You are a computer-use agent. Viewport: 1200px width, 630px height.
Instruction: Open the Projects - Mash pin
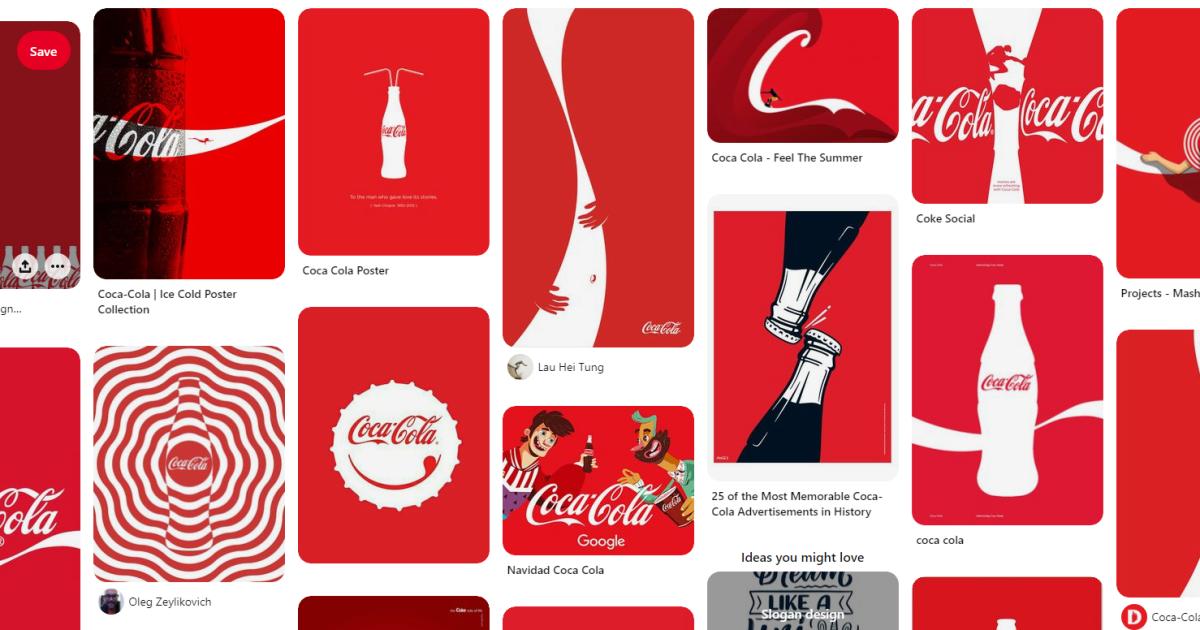(1160, 143)
